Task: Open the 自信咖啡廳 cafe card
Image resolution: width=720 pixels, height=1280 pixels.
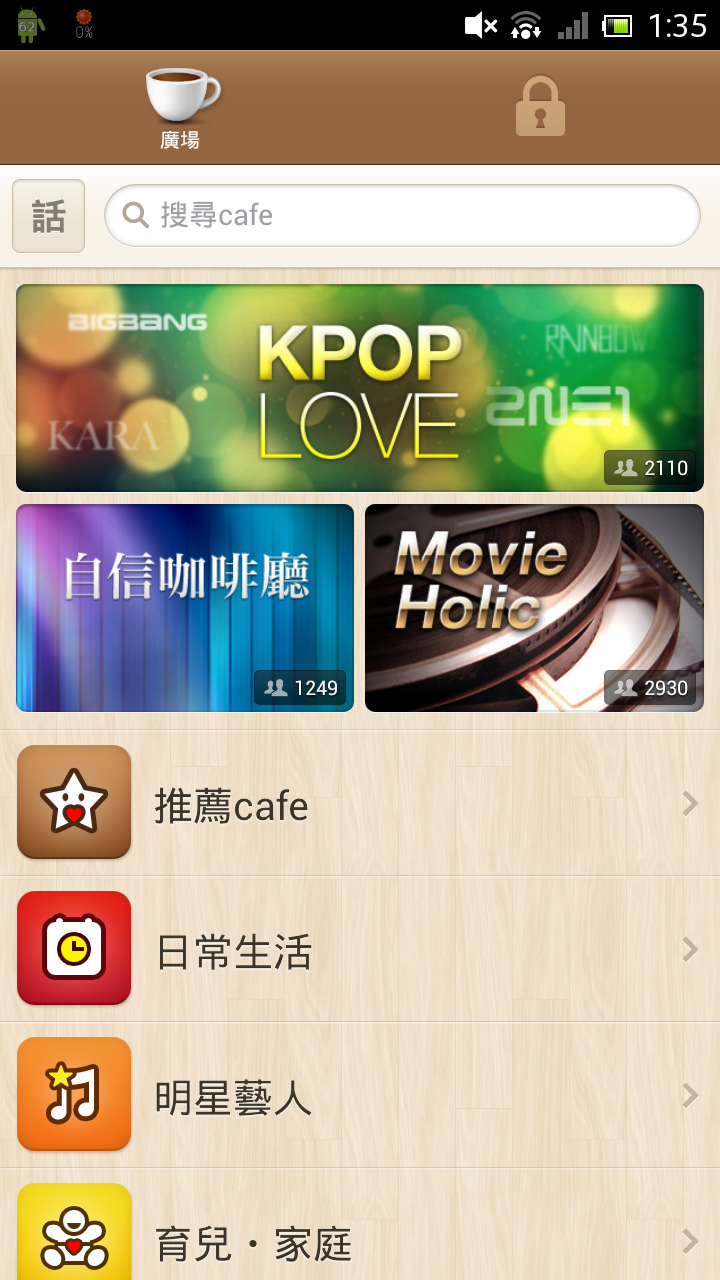Action: point(185,608)
